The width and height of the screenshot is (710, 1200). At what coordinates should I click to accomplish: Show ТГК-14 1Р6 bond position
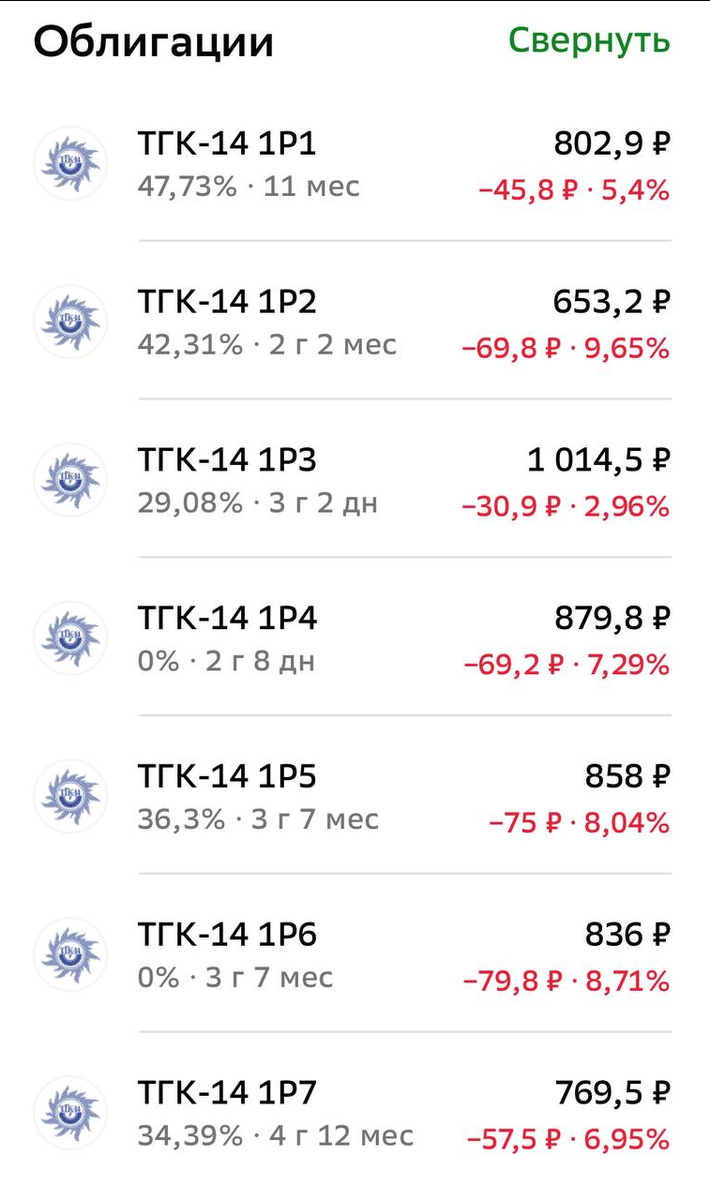click(x=355, y=954)
